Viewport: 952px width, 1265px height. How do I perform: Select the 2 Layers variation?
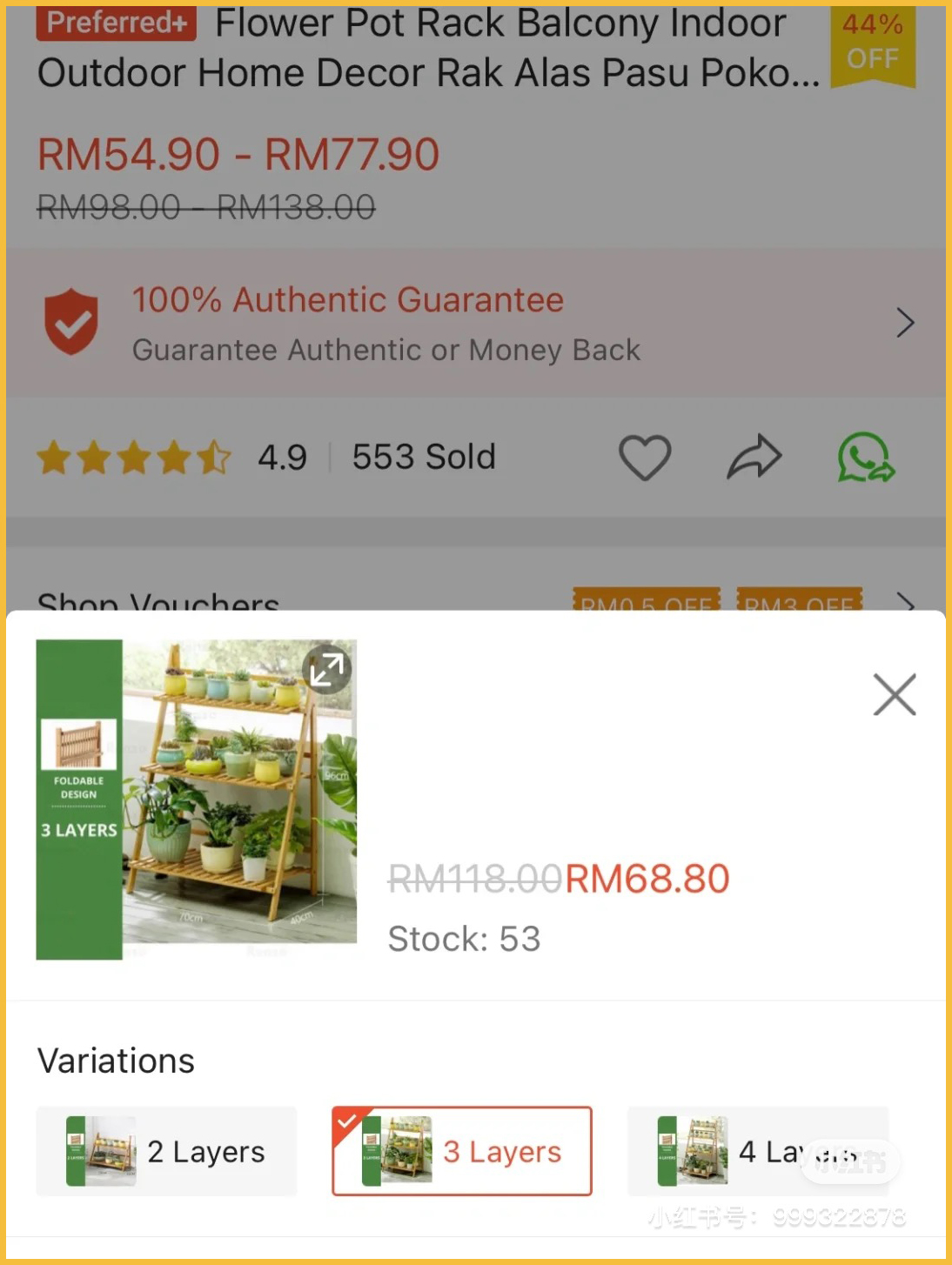point(167,1151)
